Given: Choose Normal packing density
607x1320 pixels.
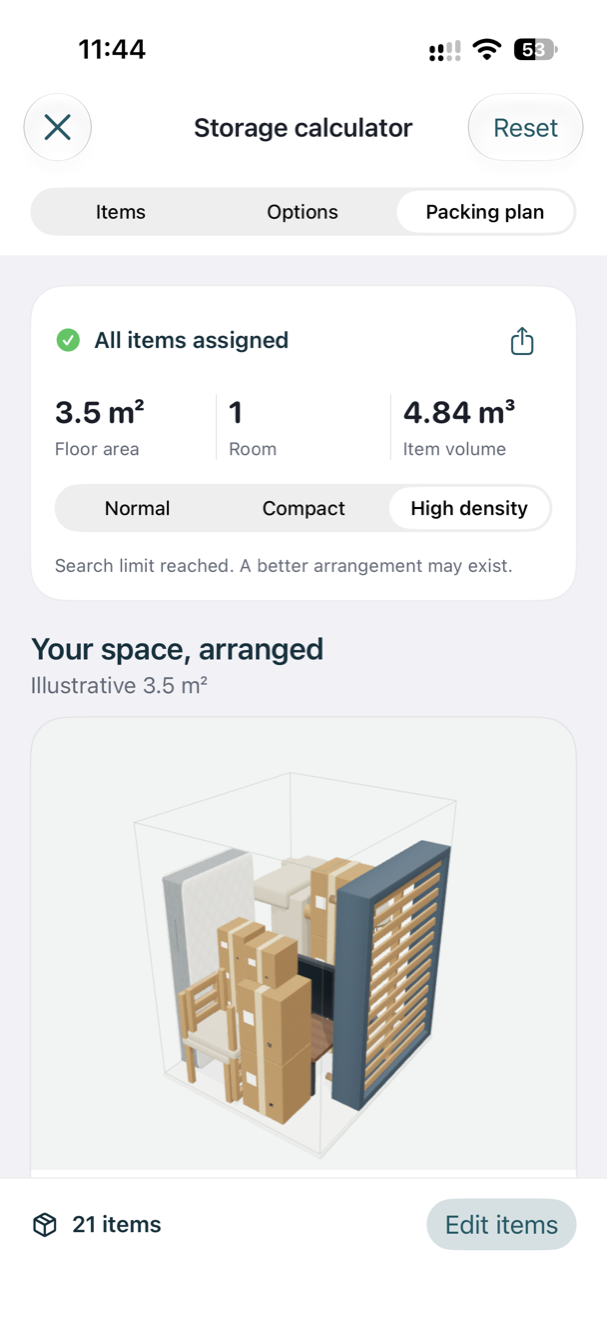Looking at the screenshot, I should coord(137,508).
